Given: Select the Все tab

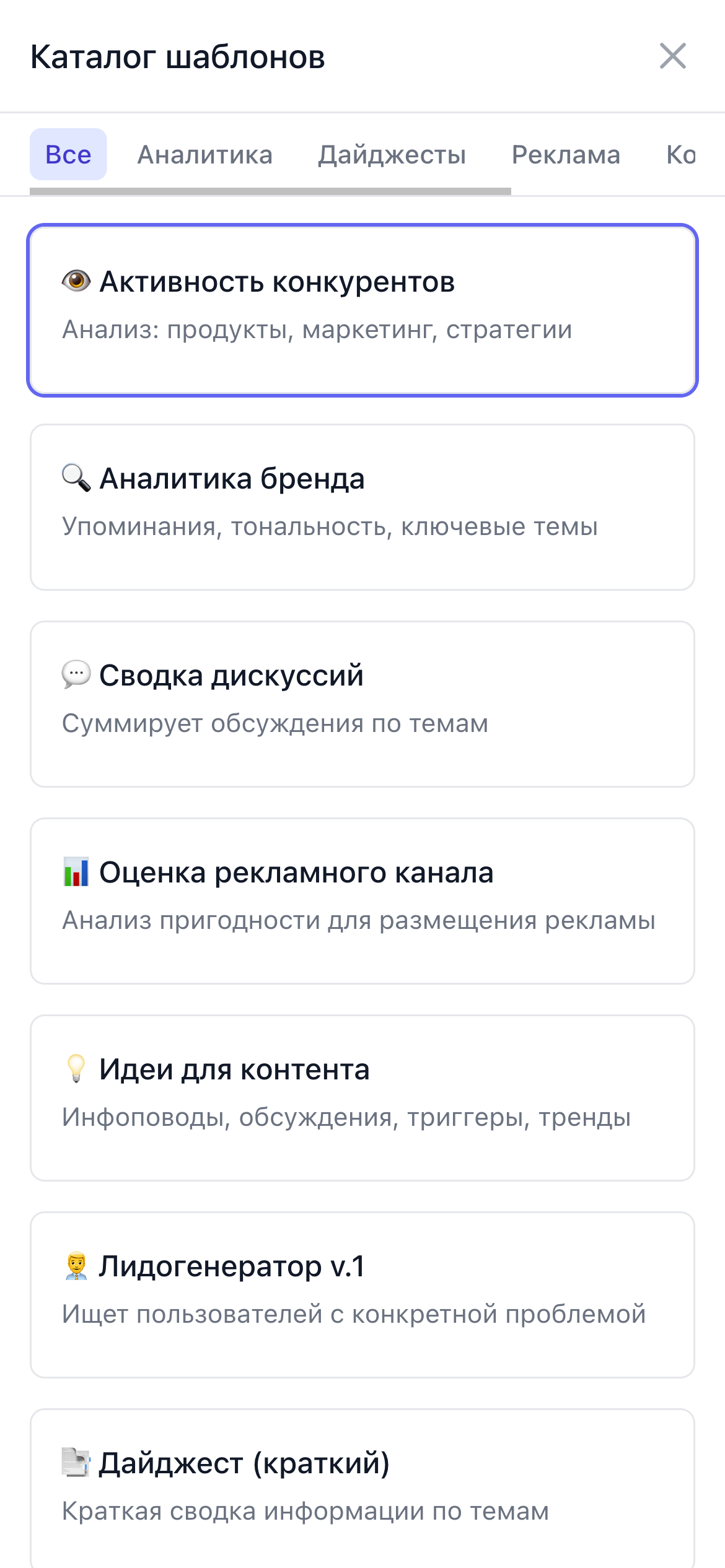Looking at the screenshot, I should 69,155.
